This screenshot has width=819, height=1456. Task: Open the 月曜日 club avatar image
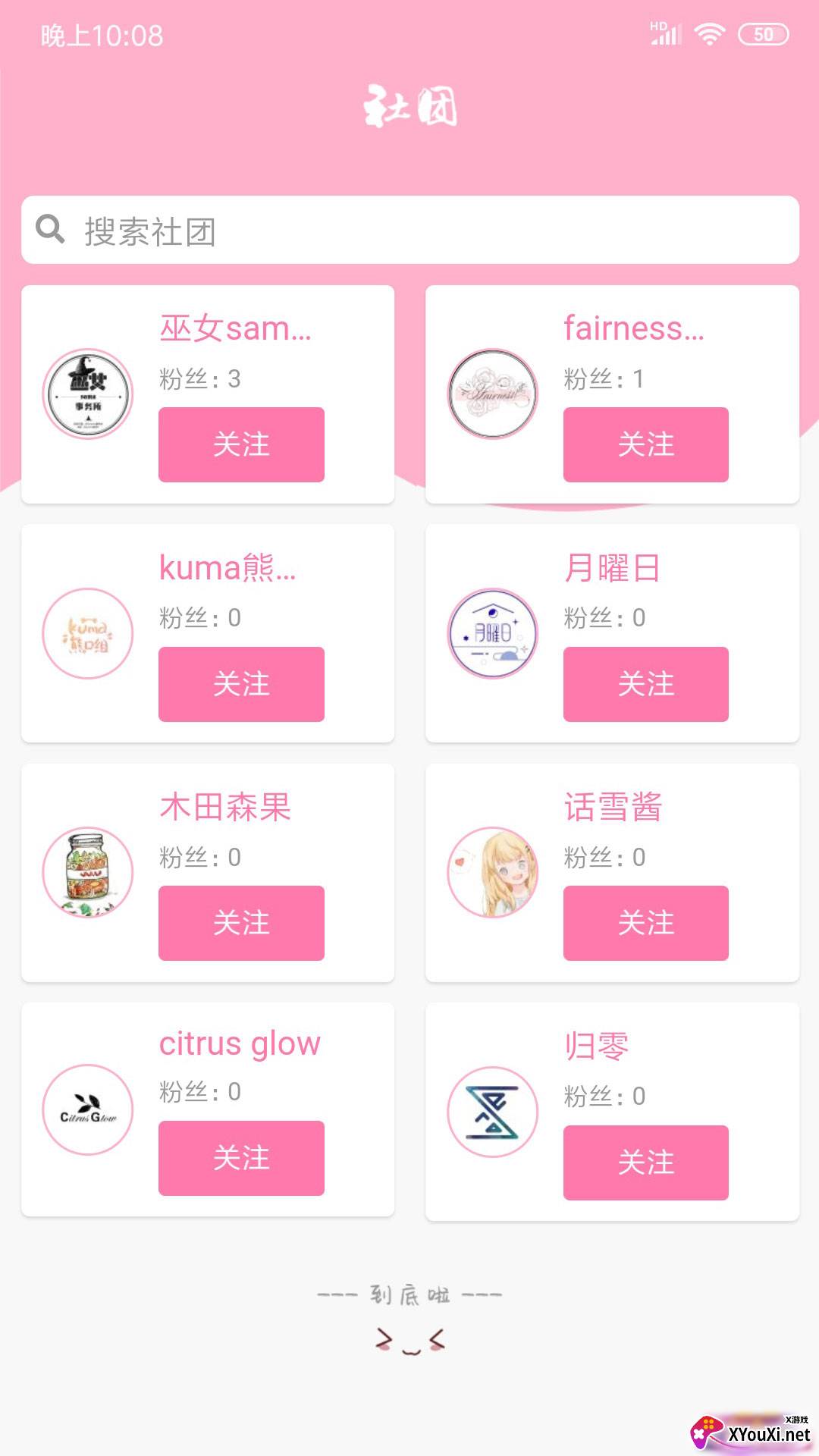[x=493, y=634]
